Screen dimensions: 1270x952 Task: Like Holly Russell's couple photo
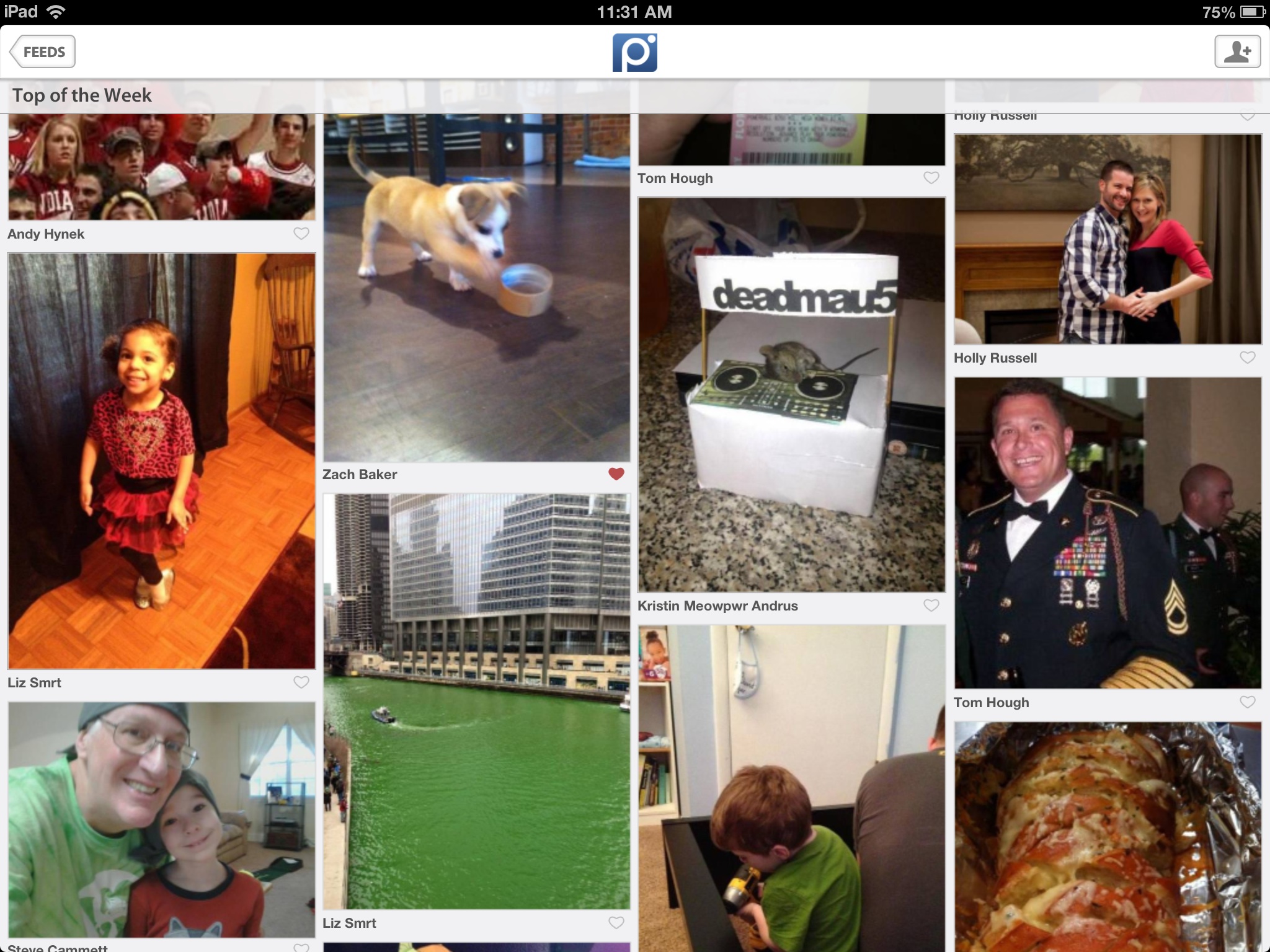[1247, 358]
